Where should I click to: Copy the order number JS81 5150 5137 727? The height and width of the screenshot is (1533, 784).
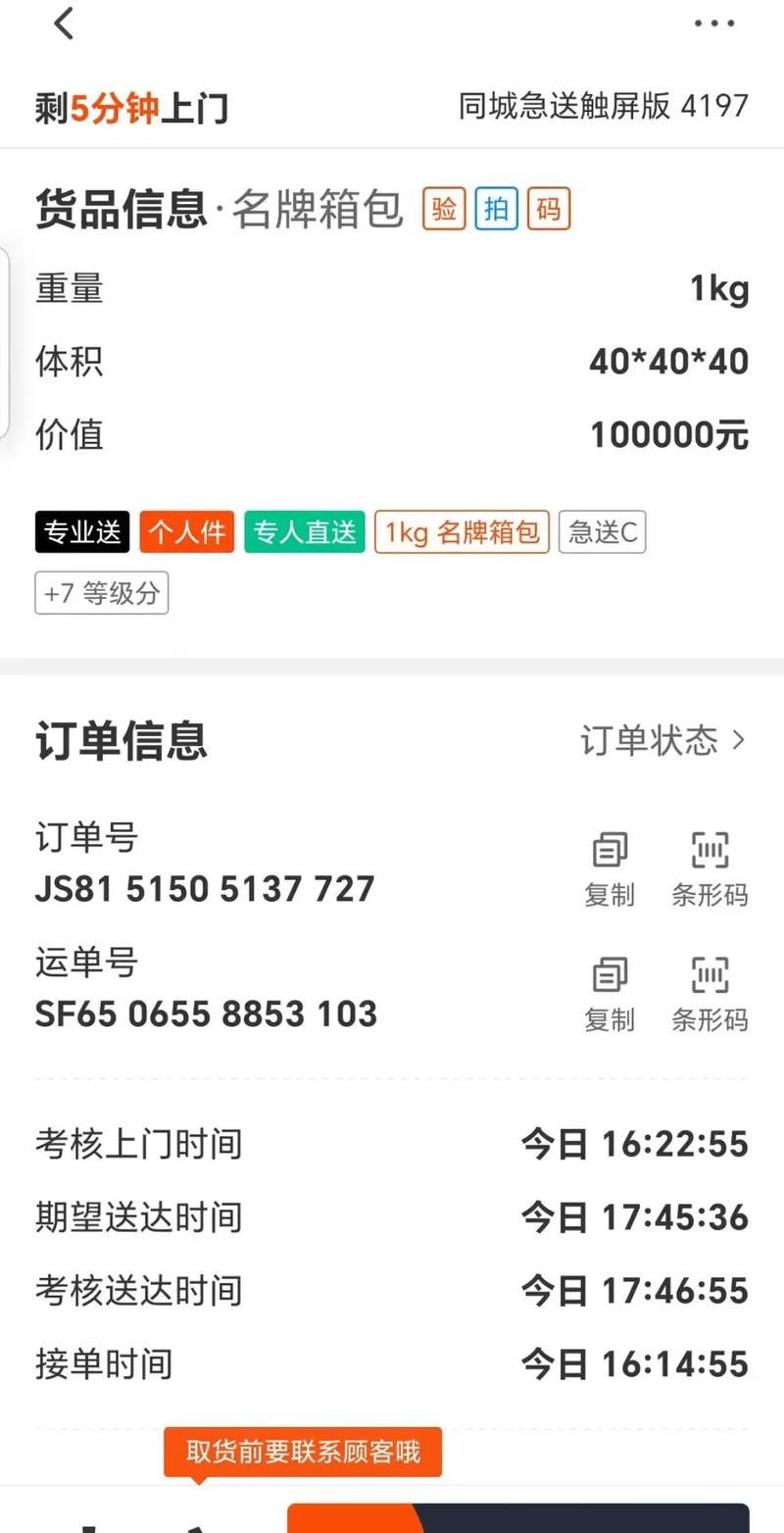click(x=609, y=866)
